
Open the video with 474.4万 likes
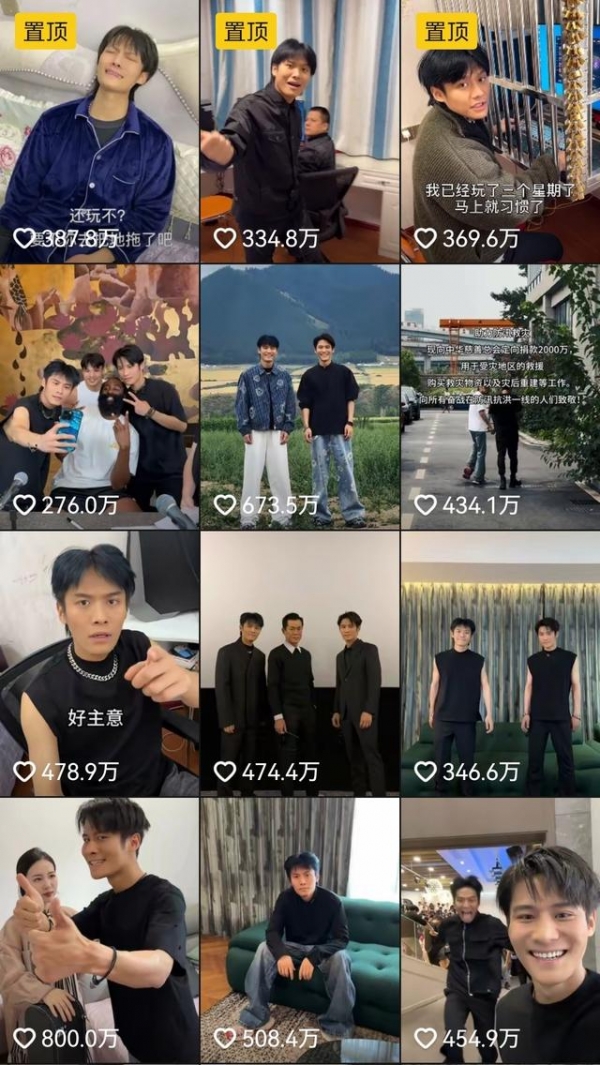click(x=300, y=663)
